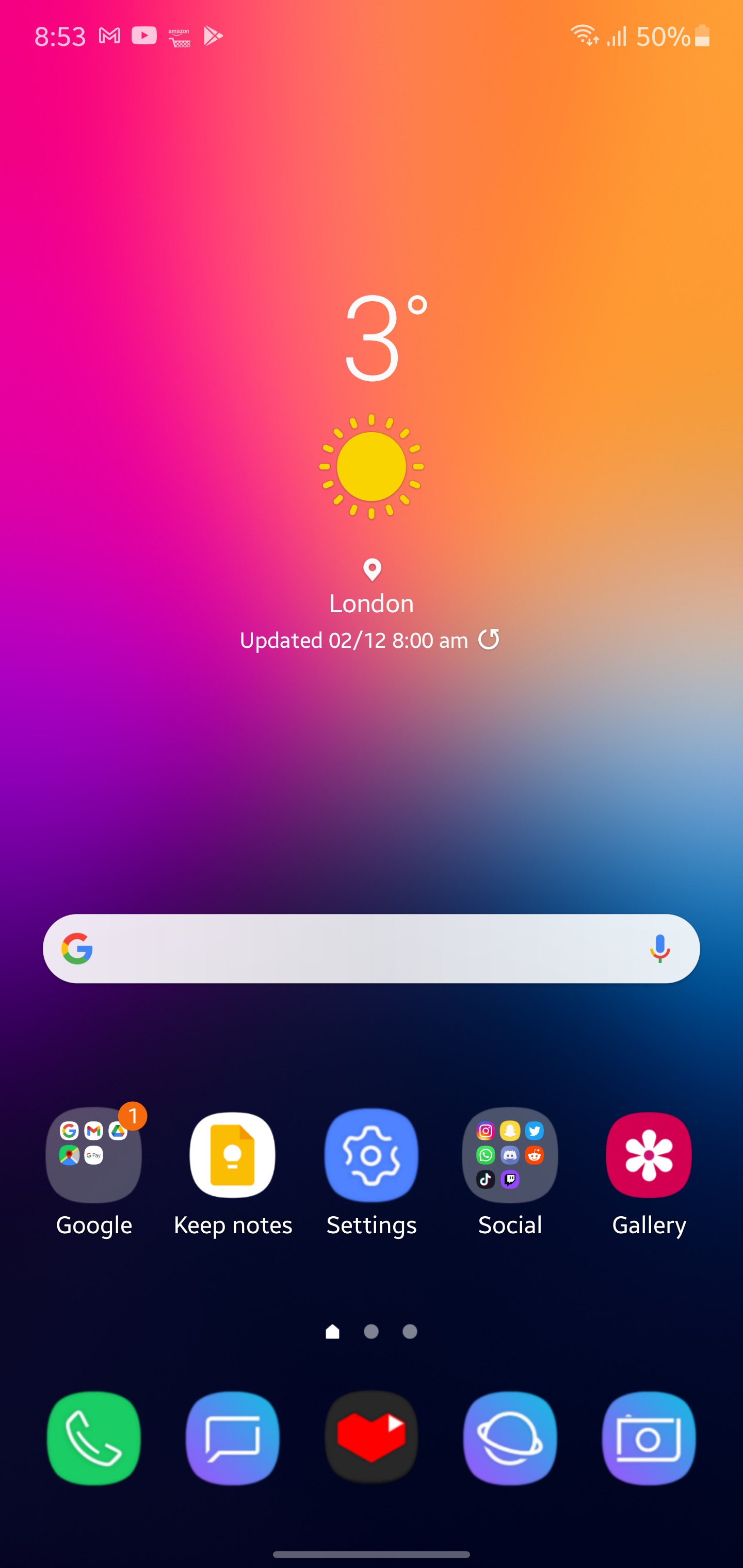743x1568 pixels.
Task: Launch YouTube Vanced from the dock
Action: point(371,1438)
